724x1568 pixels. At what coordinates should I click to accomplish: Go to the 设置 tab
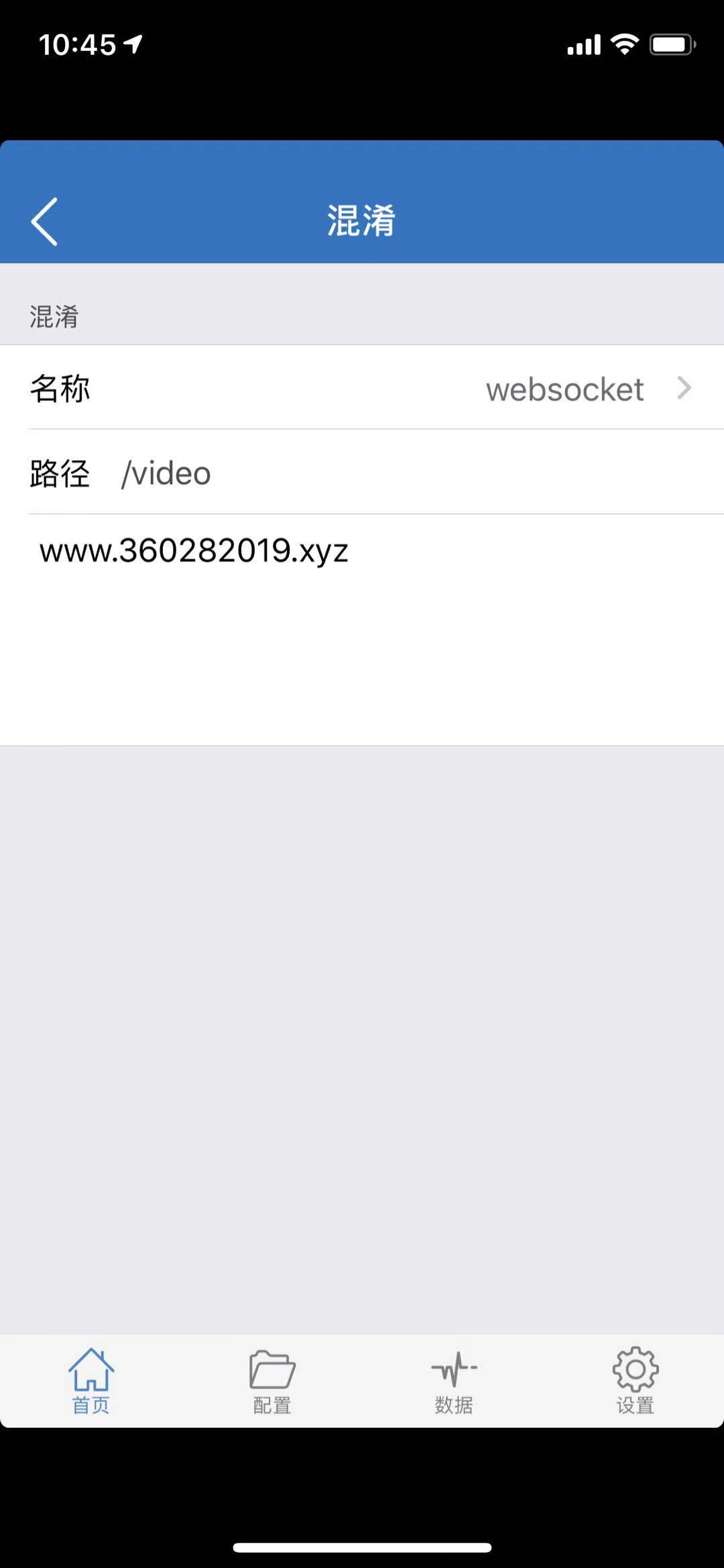(x=635, y=1382)
